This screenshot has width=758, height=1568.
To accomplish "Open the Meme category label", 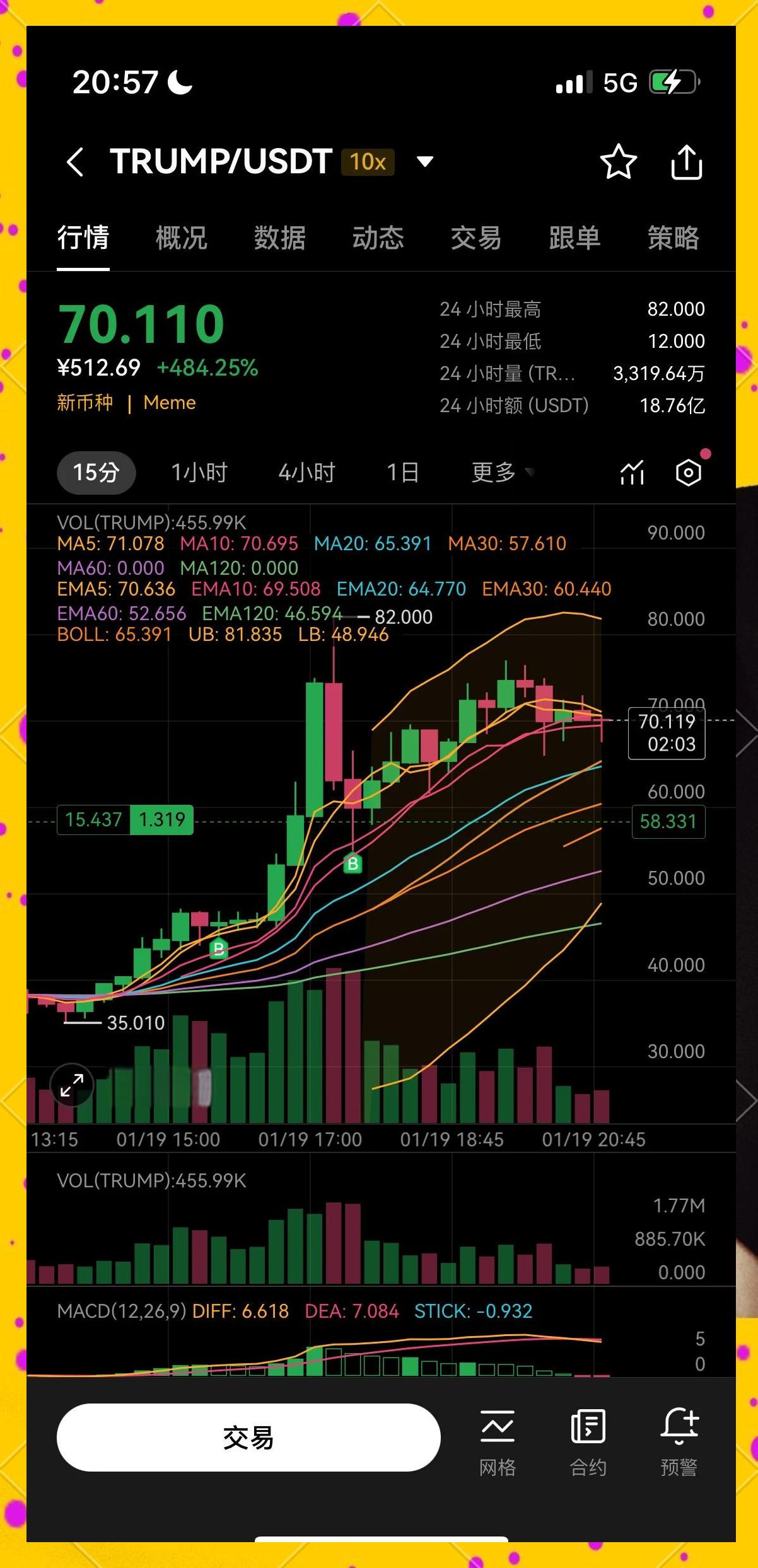I will click(169, 402).
